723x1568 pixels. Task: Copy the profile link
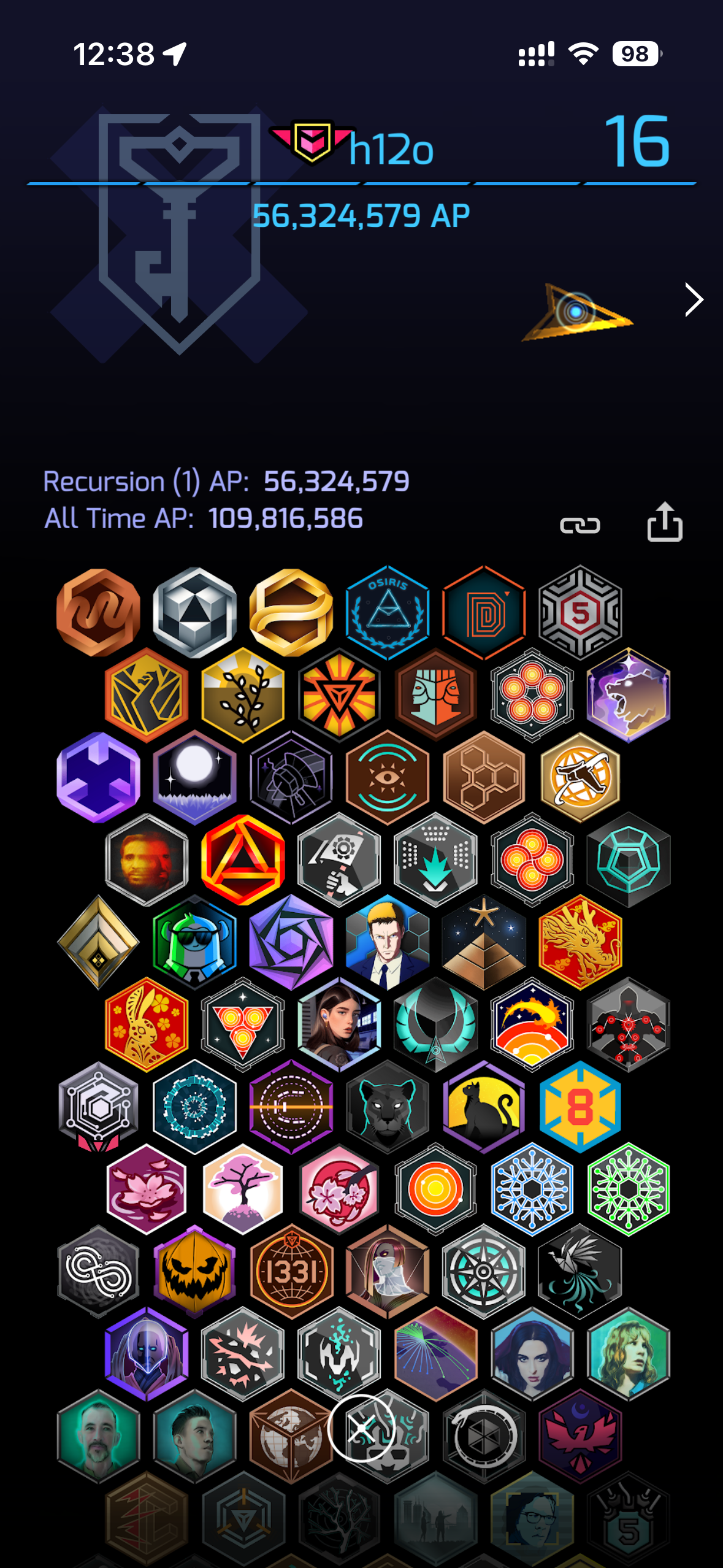(580, 525)
